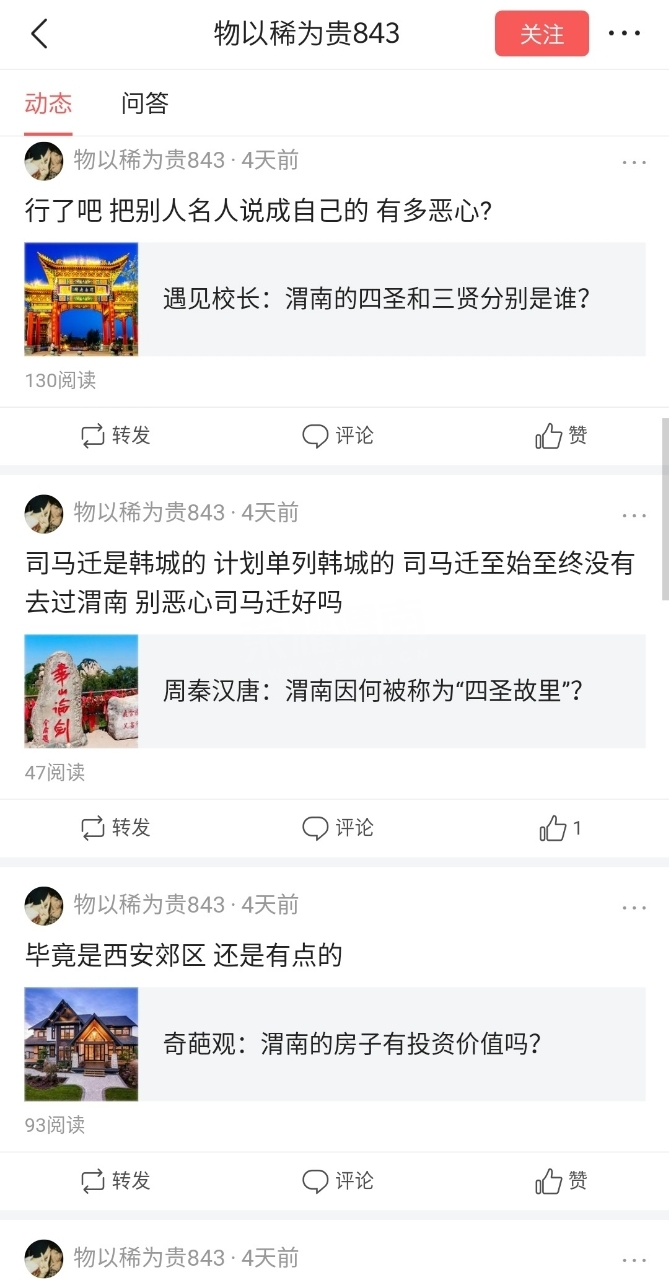Follow 物以稀为贵843 with the 关注 button
The width and height of the screenshot is (669, 1280).
(541, 34)
